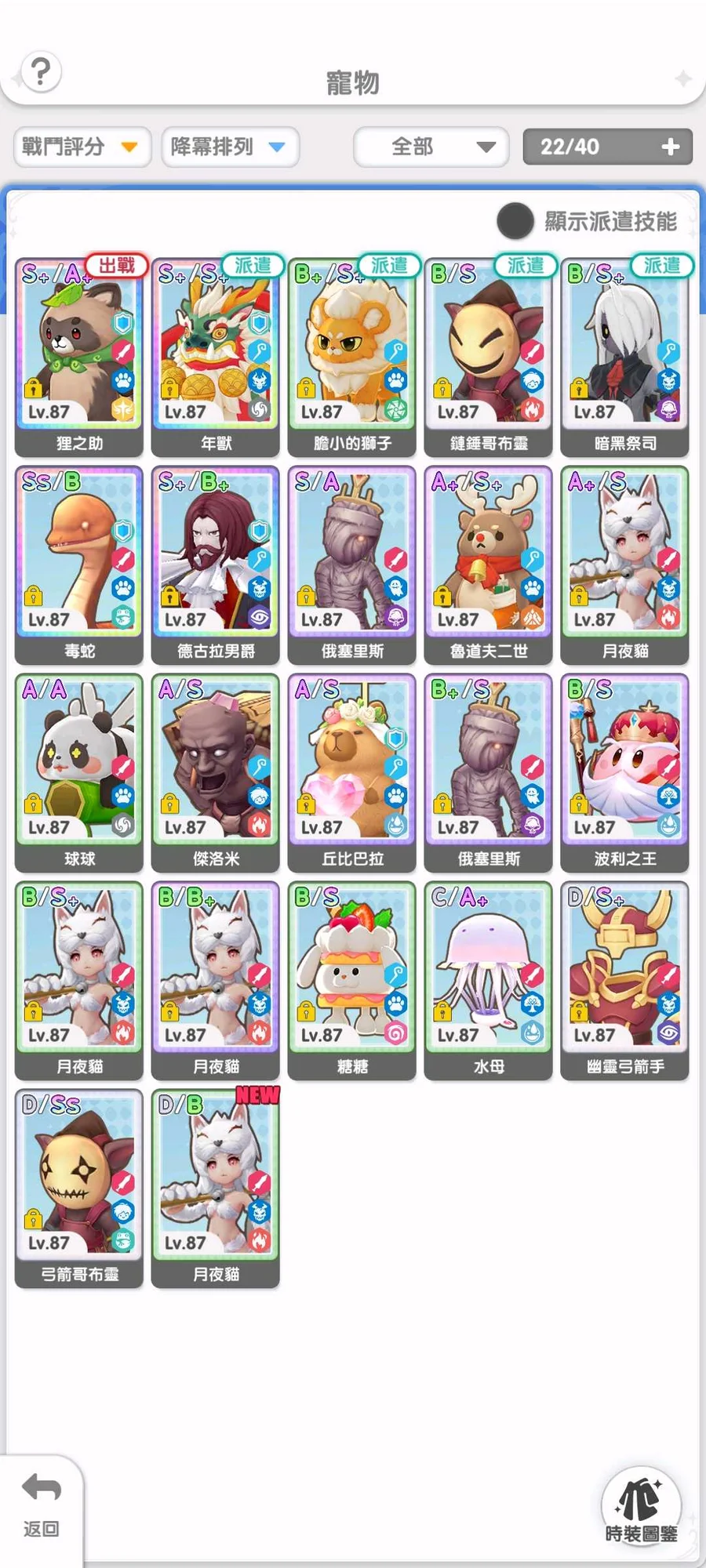The width and height of the screenshot is (706, 1568).
Task: Expand the 戰鬥評分 sort dropdown
Action: (82, 147)
